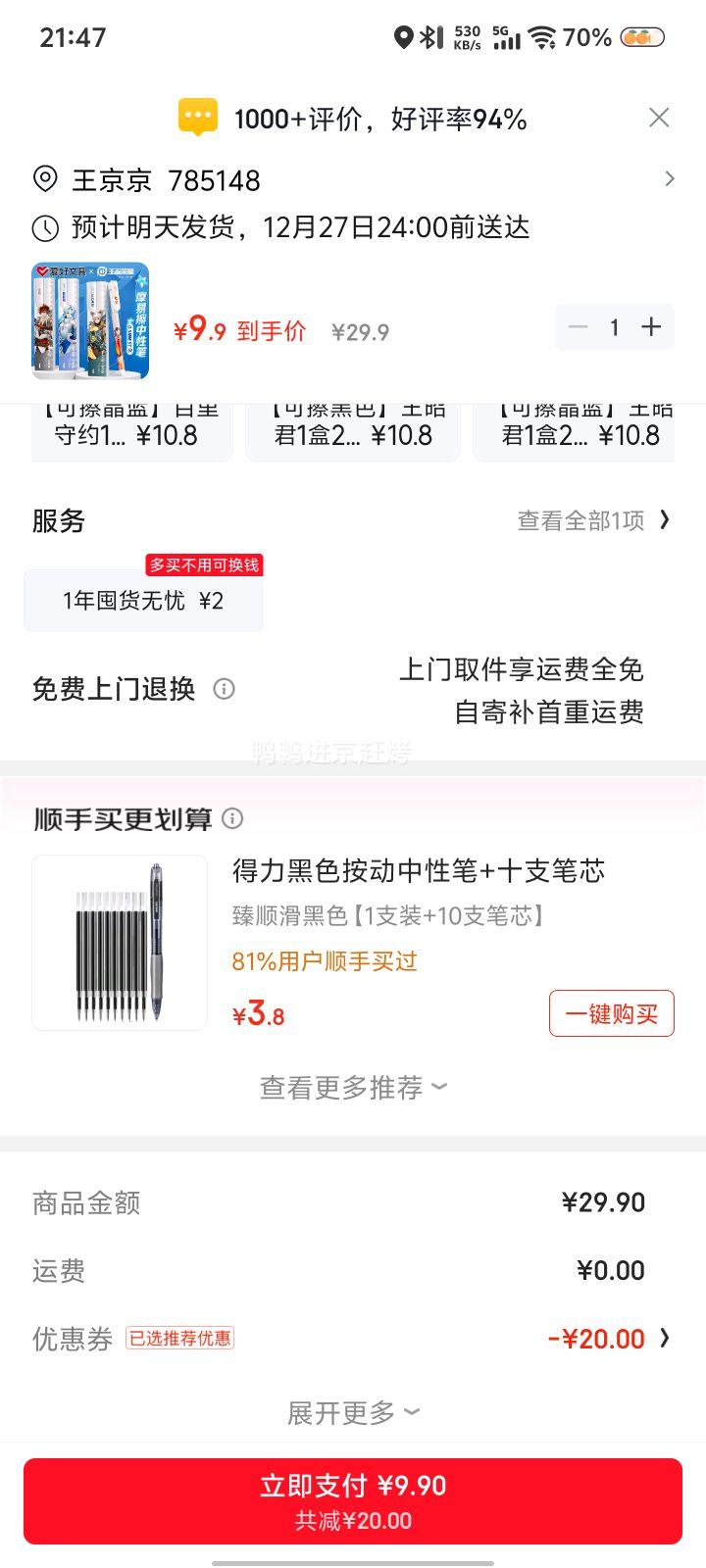Expand the 展开更多 price details
Image resolution: width=706 pixels, height=1568 pixels.
point(353,1411)
